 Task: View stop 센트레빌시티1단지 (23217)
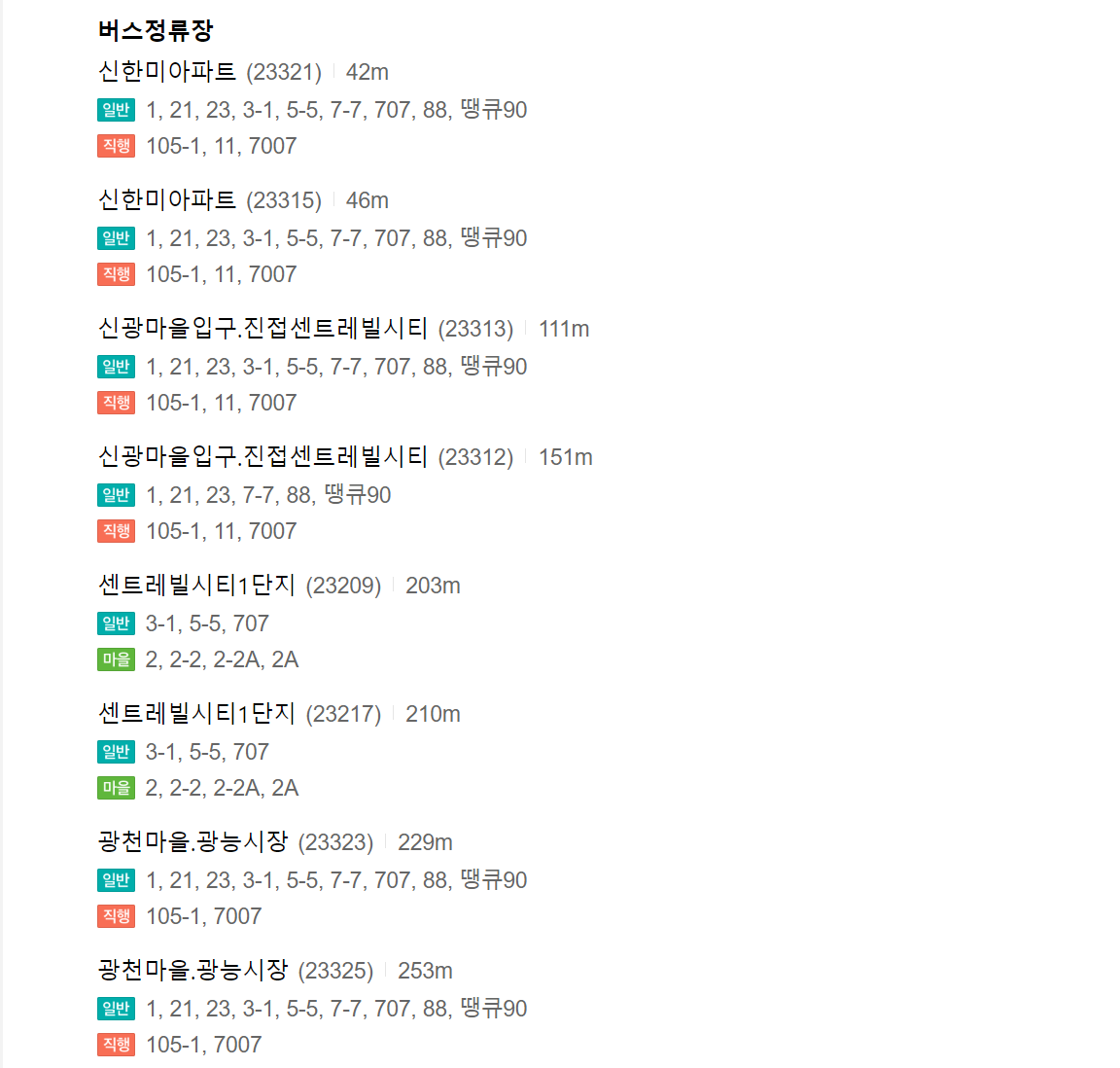pyautogui.click(x=196, y=714)
